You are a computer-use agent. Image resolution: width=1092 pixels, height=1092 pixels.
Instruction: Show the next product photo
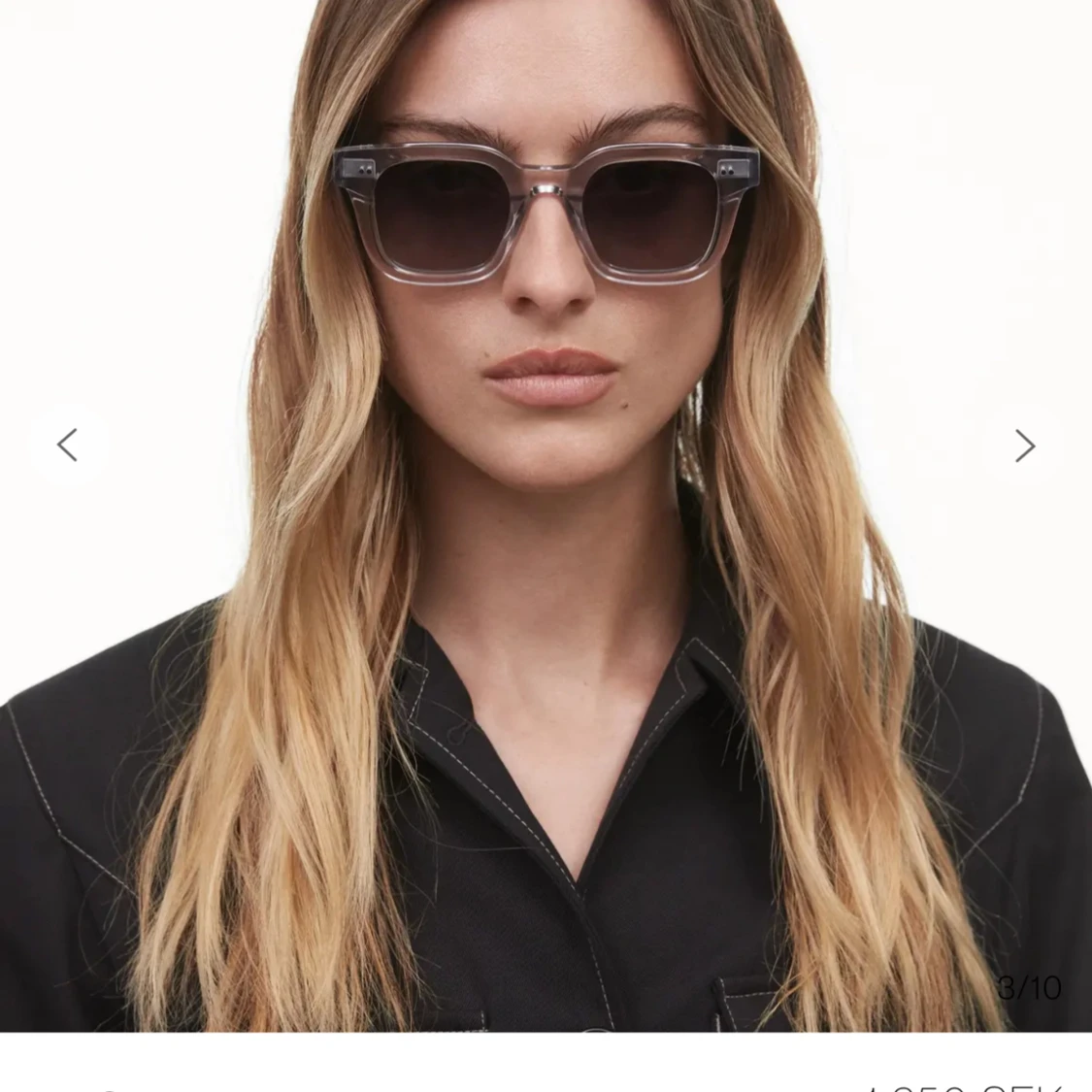pos(1025,446)
